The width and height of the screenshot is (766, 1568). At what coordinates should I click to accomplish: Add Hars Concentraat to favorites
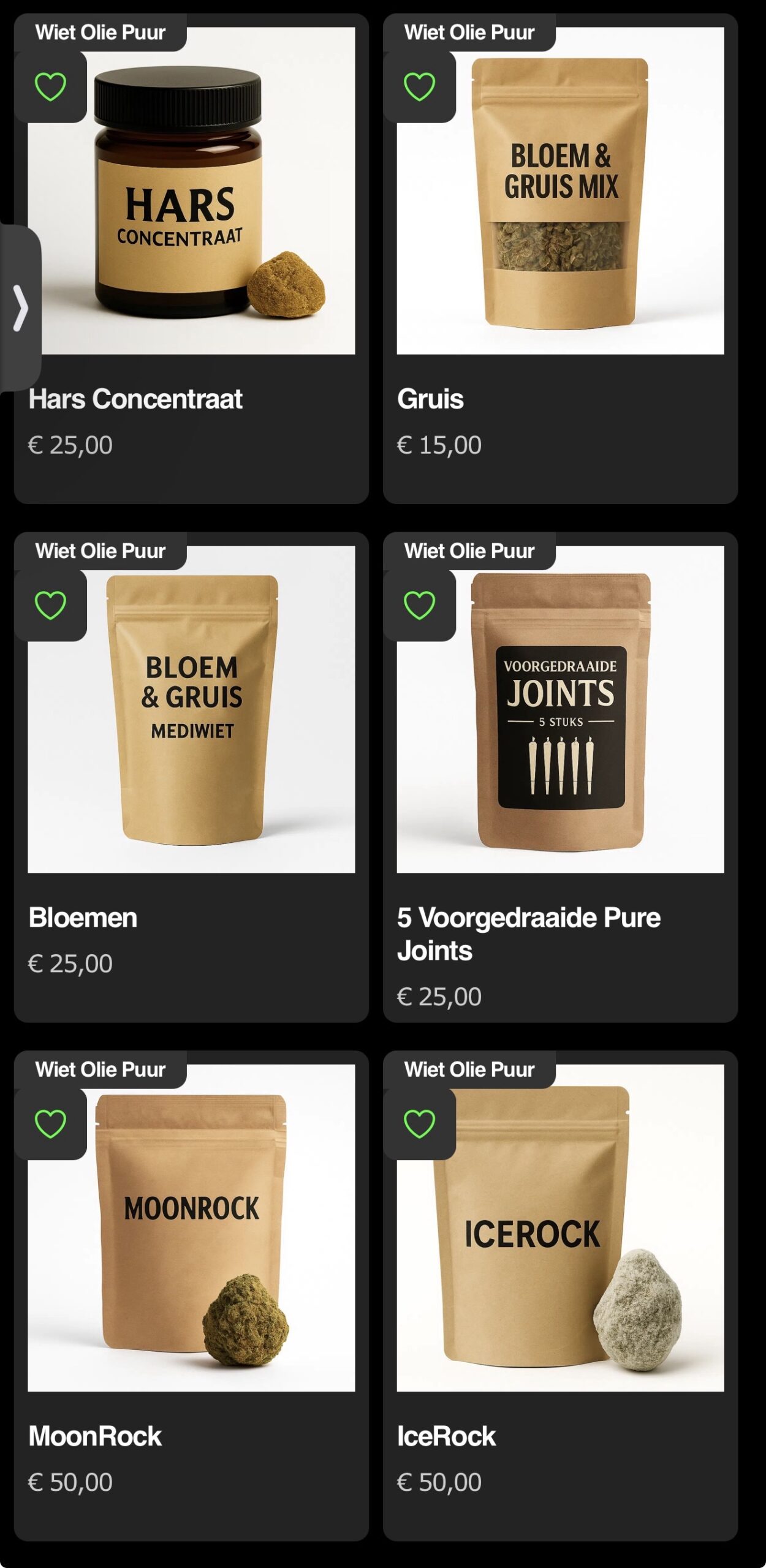coord(50,86)
